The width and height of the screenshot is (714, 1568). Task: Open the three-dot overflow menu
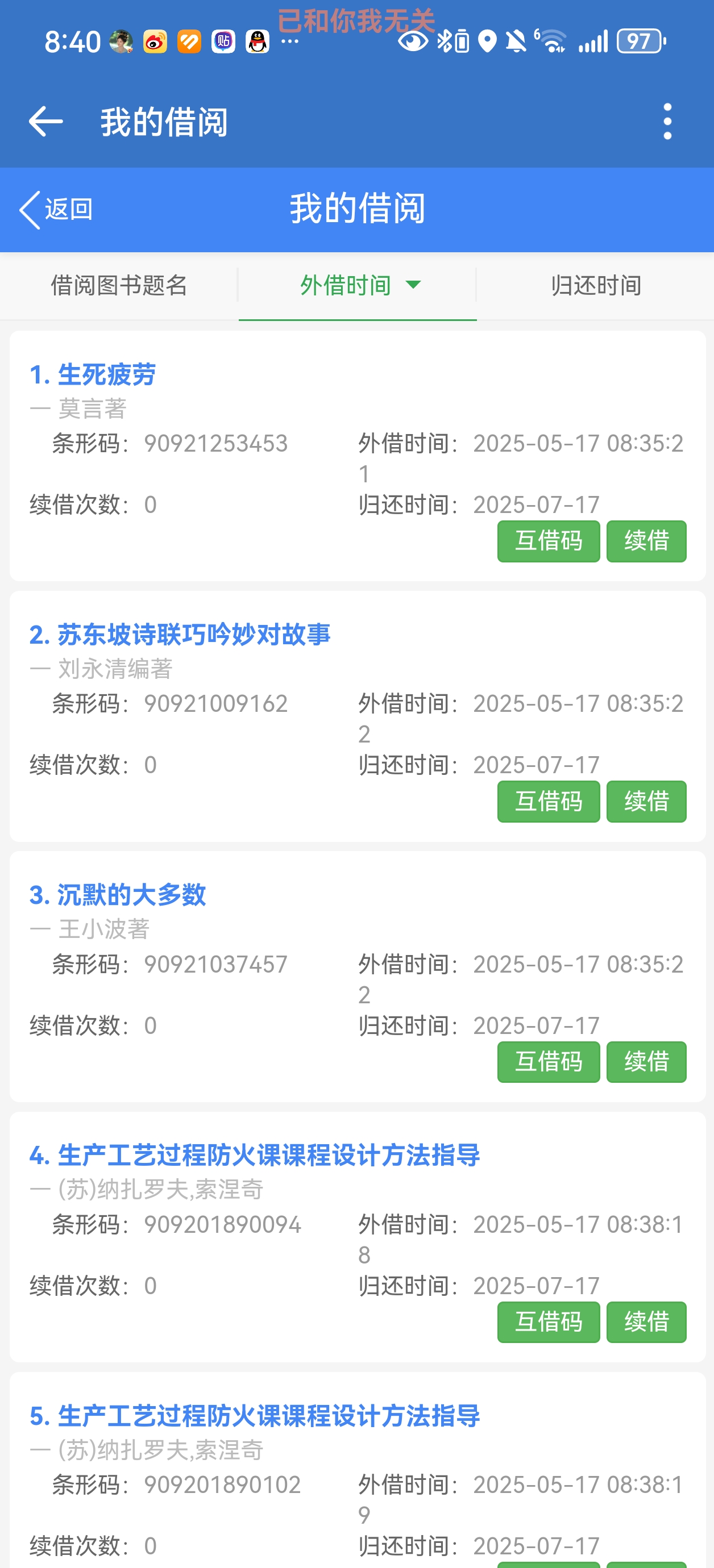point(667,121)
